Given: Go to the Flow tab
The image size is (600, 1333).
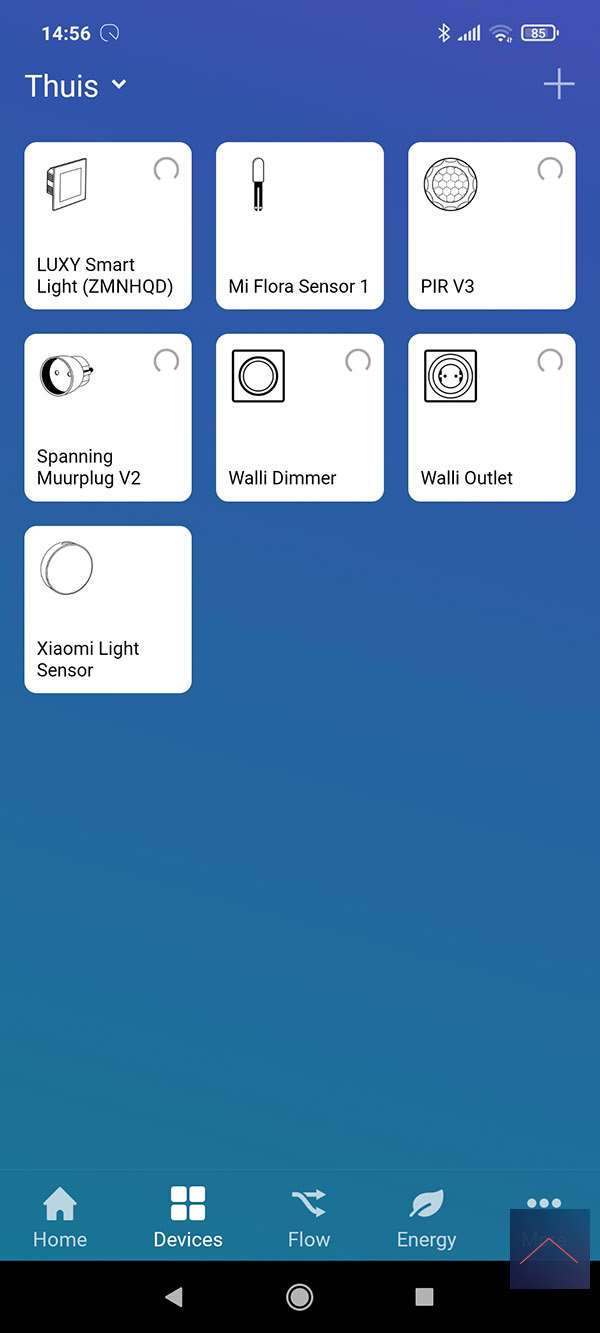Looking at the screenshot, I should (309, 1217).
